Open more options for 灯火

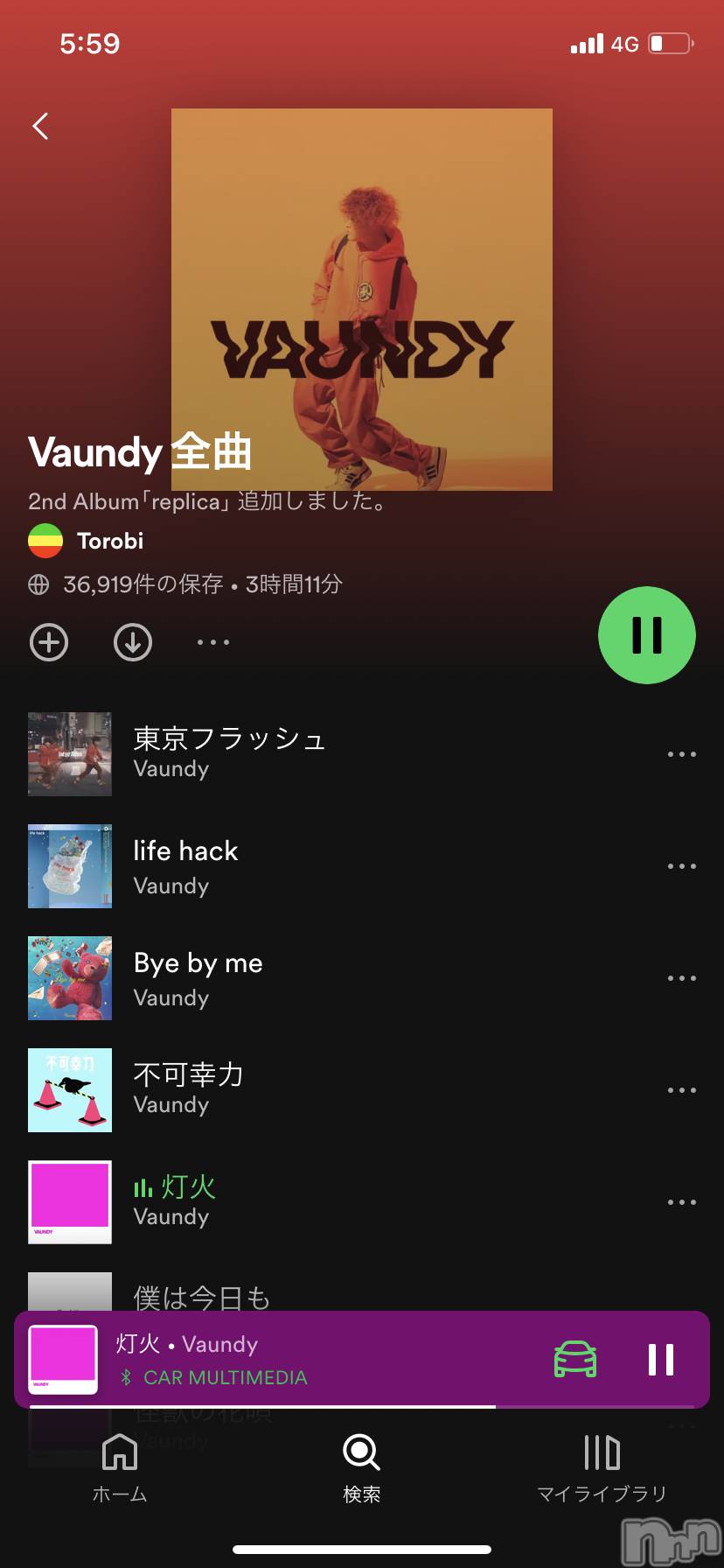(681, 1201)
